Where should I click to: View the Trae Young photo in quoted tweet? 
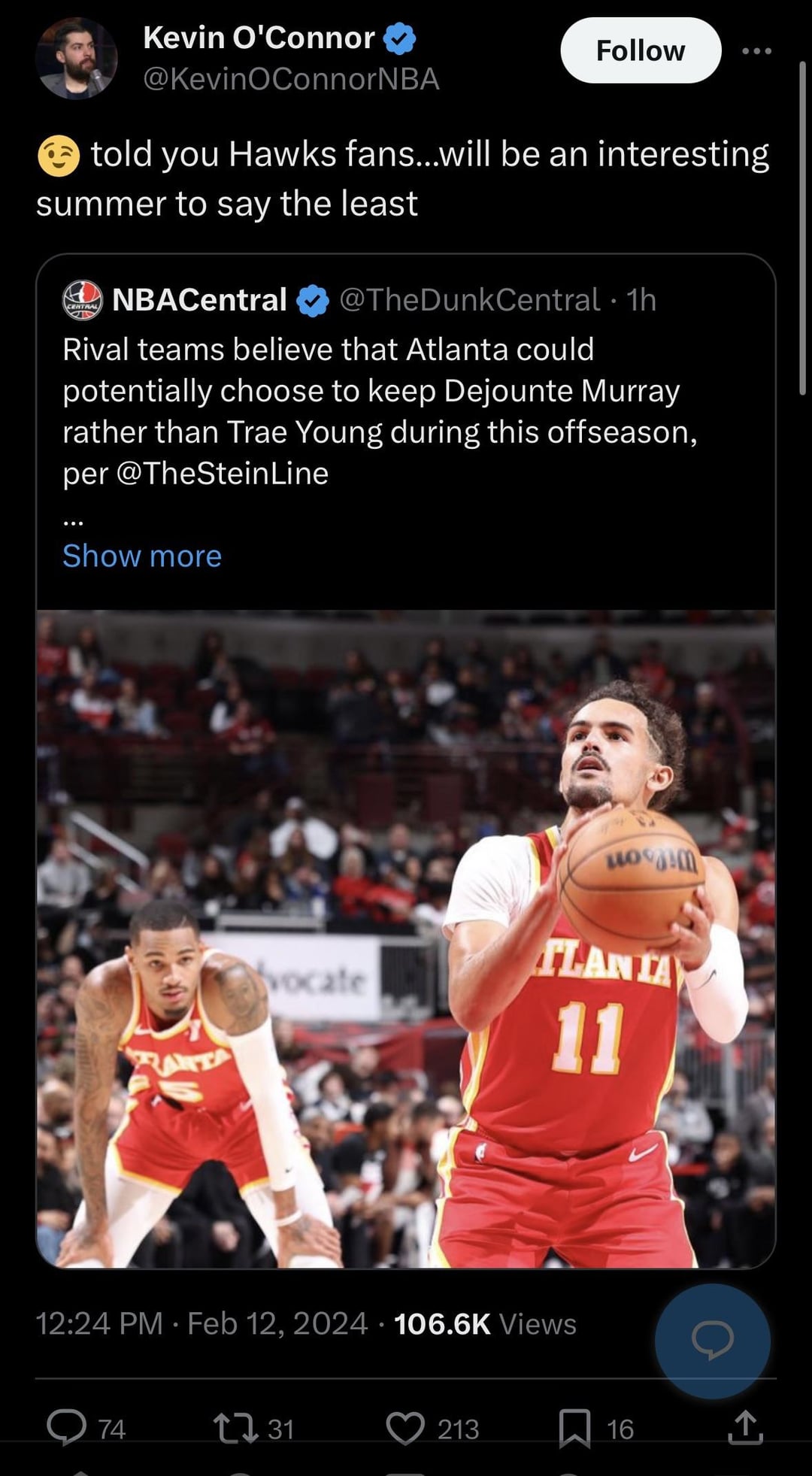click(x=406, y=938)
